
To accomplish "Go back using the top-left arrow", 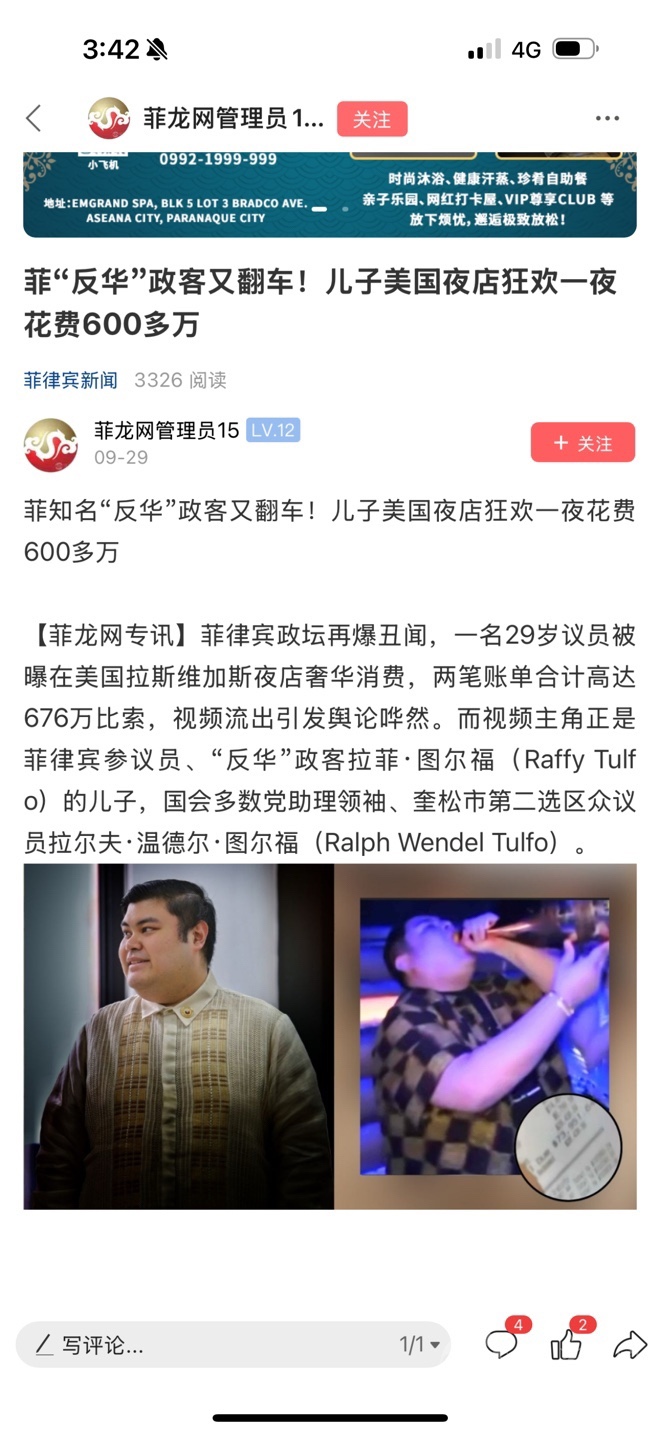I will click(x=34, y=119).
